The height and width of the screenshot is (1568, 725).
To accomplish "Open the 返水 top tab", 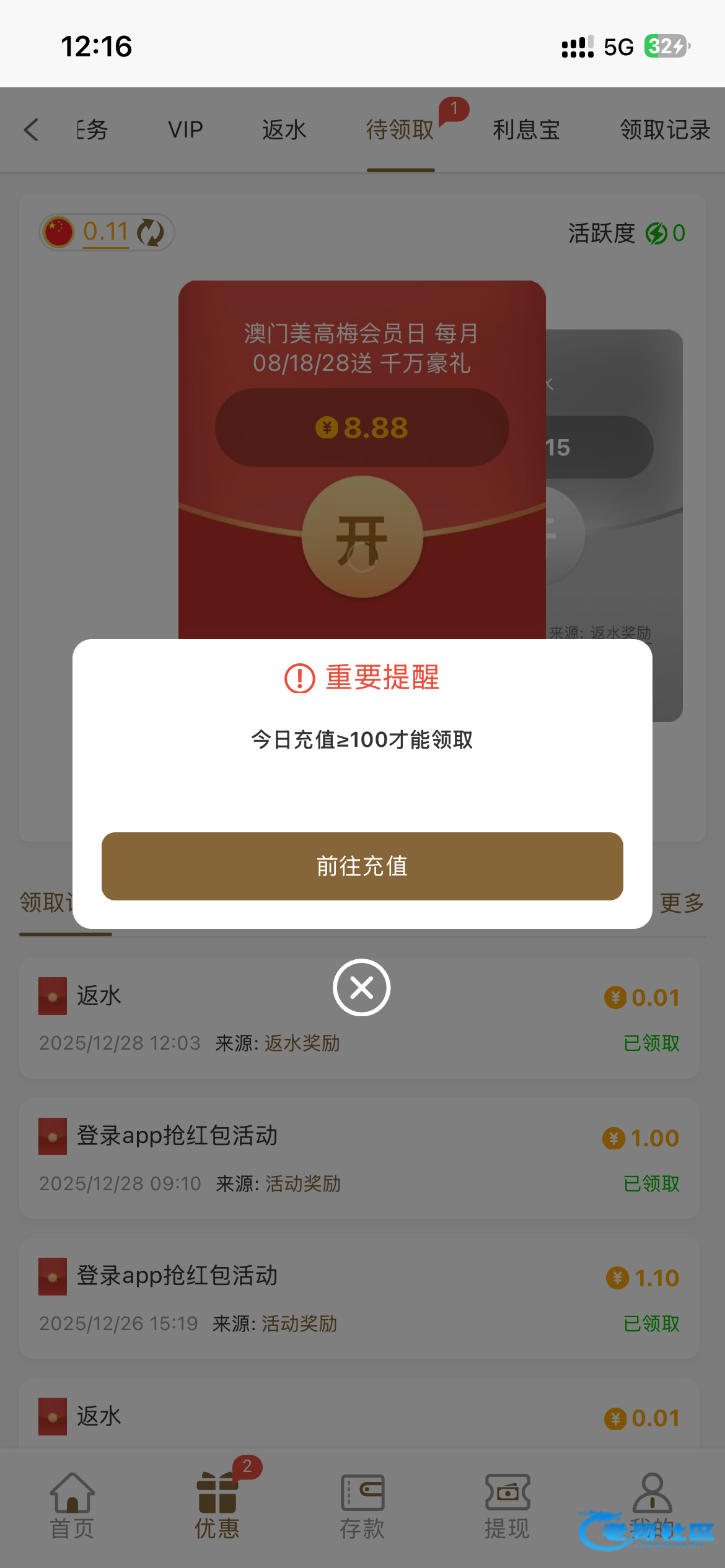I will click(284, 130).
